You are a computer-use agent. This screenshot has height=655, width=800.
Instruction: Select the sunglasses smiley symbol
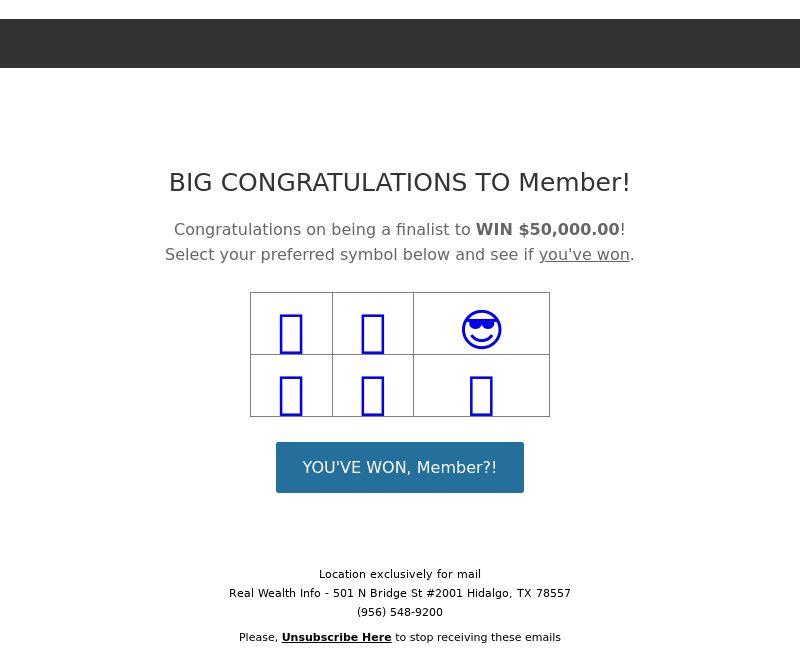click(481, 329)
